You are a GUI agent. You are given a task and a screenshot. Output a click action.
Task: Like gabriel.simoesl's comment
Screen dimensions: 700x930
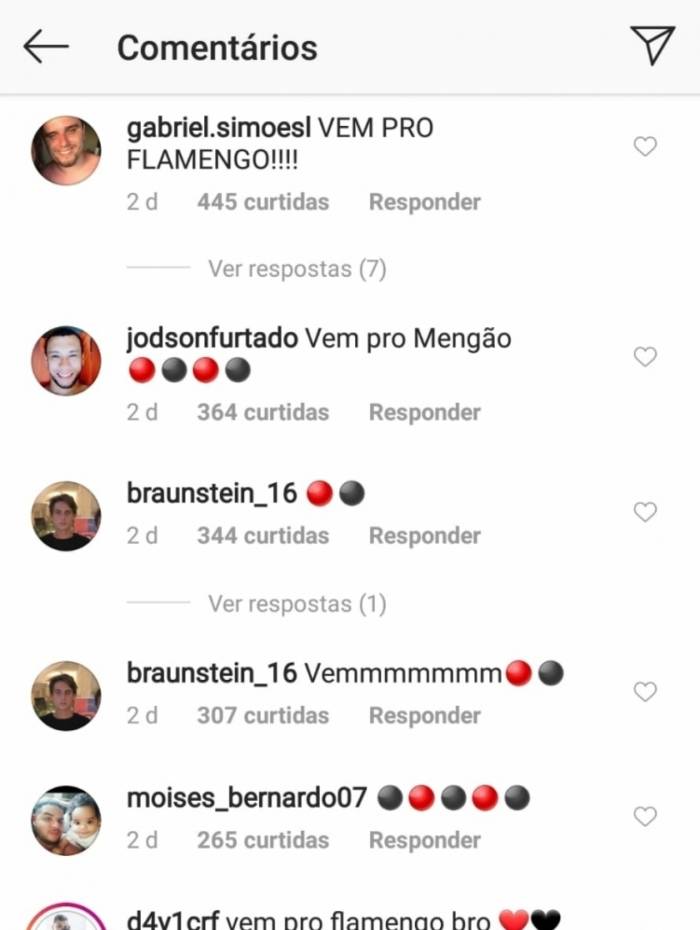pyautogui.click(x=645, y=147)
